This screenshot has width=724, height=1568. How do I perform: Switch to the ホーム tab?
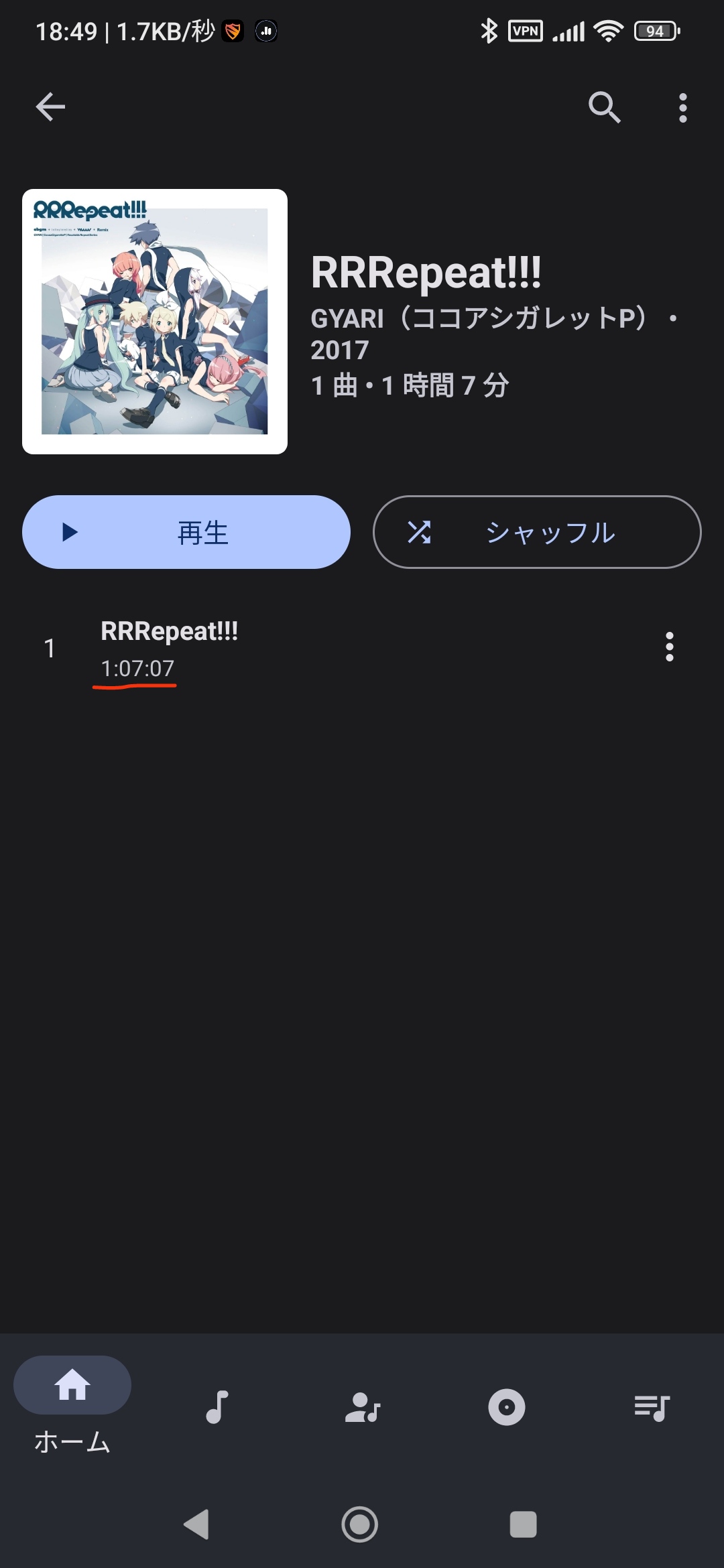pos(72,1404)
